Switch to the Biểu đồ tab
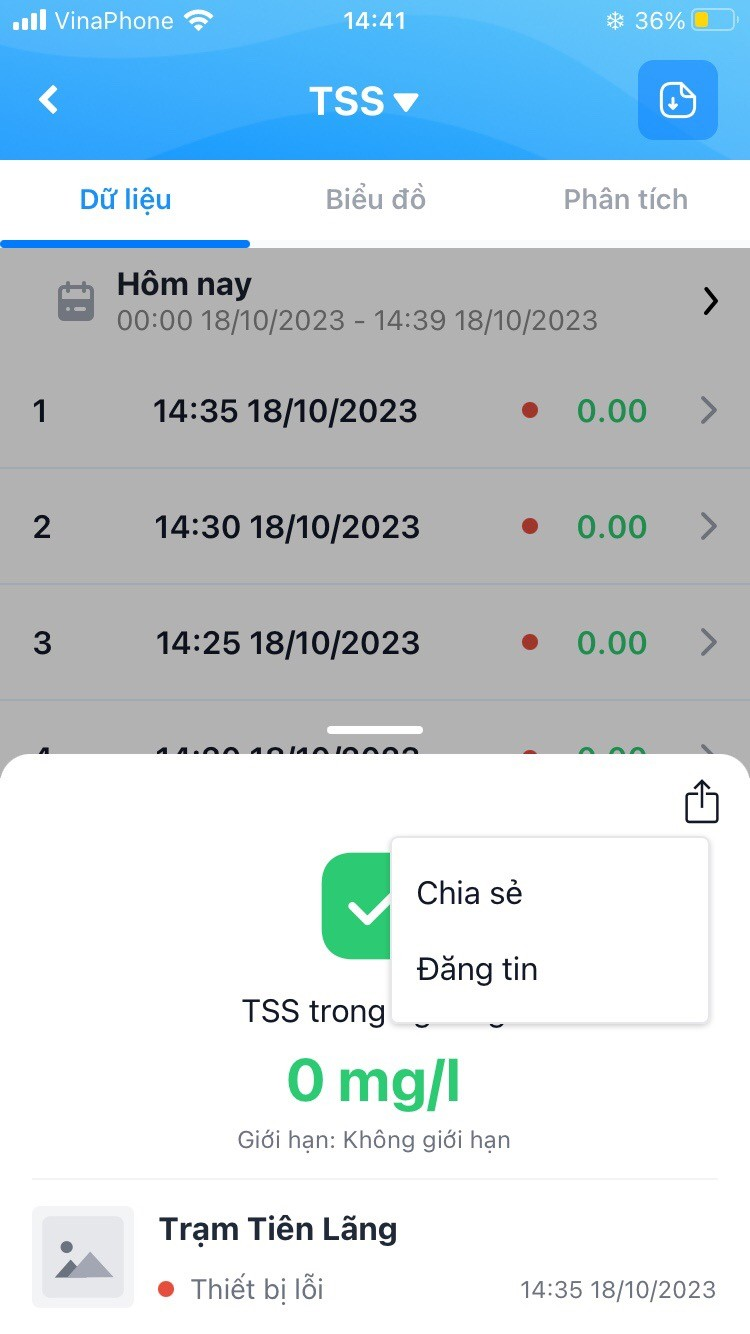This screenshot has width=750, height=1334. (376, 199)
